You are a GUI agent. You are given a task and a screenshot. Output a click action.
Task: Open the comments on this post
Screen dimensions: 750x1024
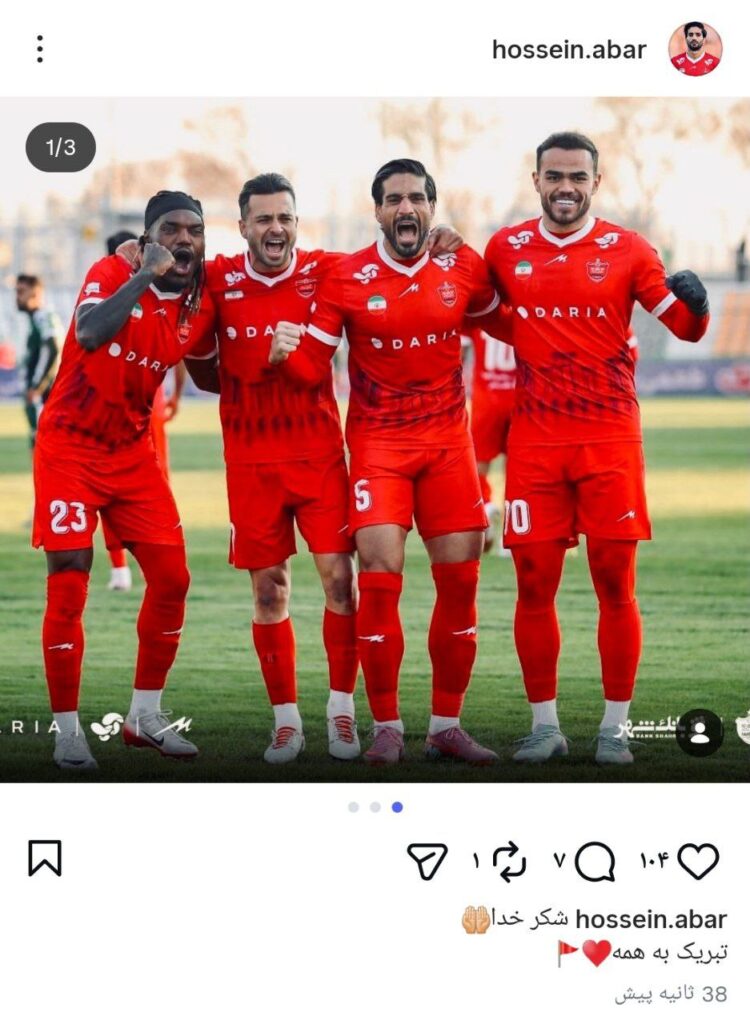point(595,861)
